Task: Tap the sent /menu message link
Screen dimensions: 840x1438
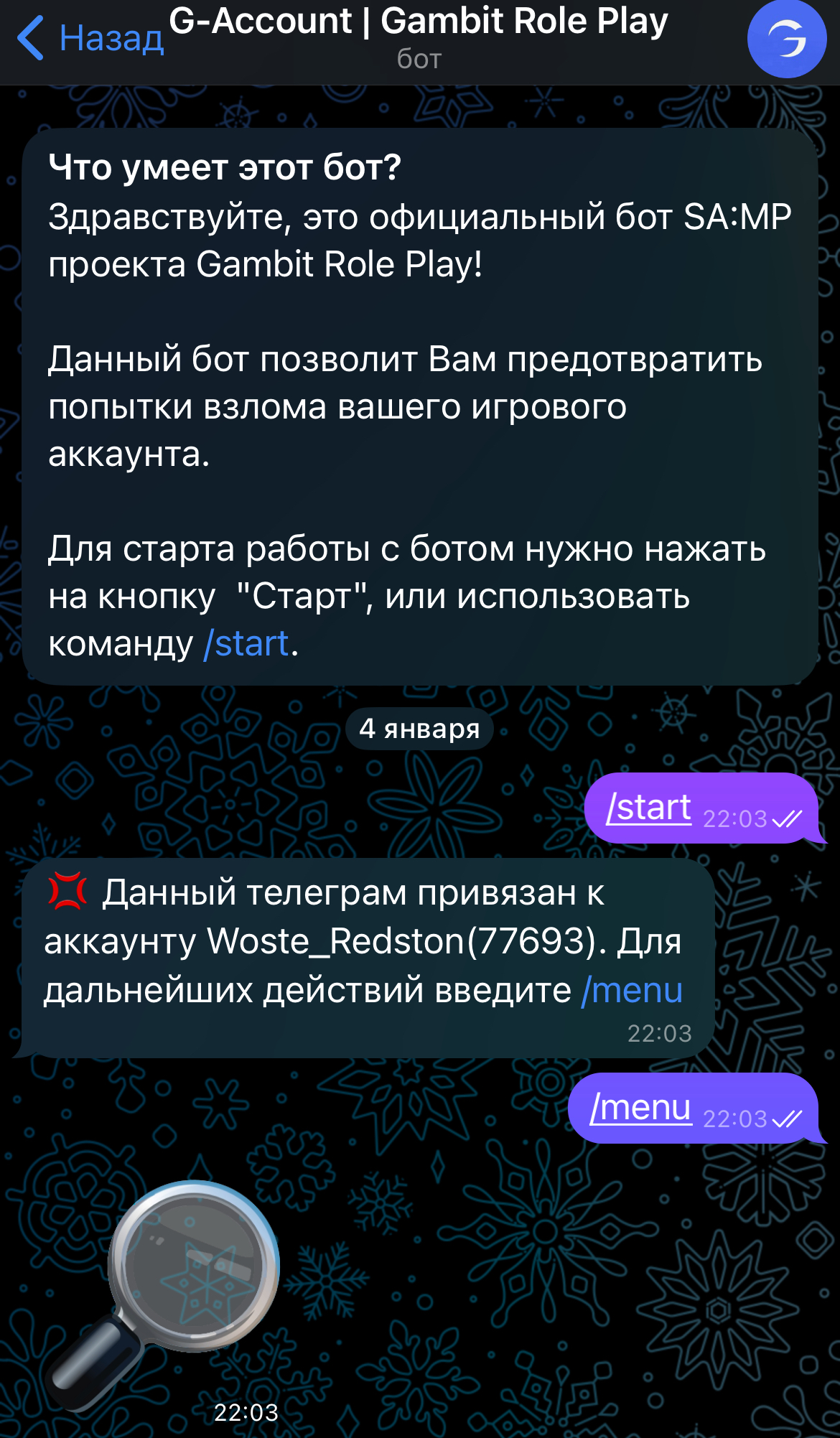Action: tap(640, 1108)
